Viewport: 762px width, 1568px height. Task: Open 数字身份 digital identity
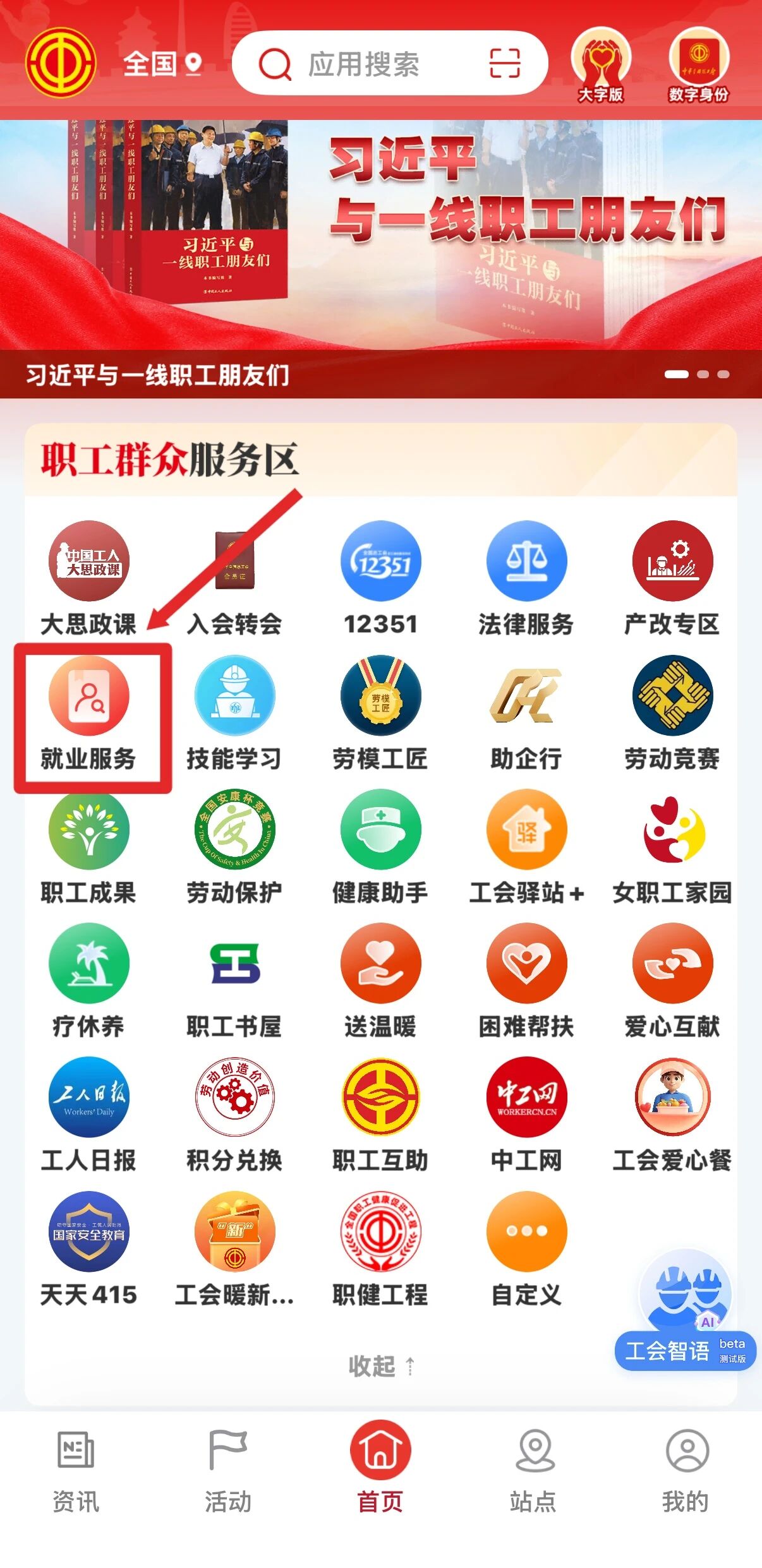pos(698,65)
